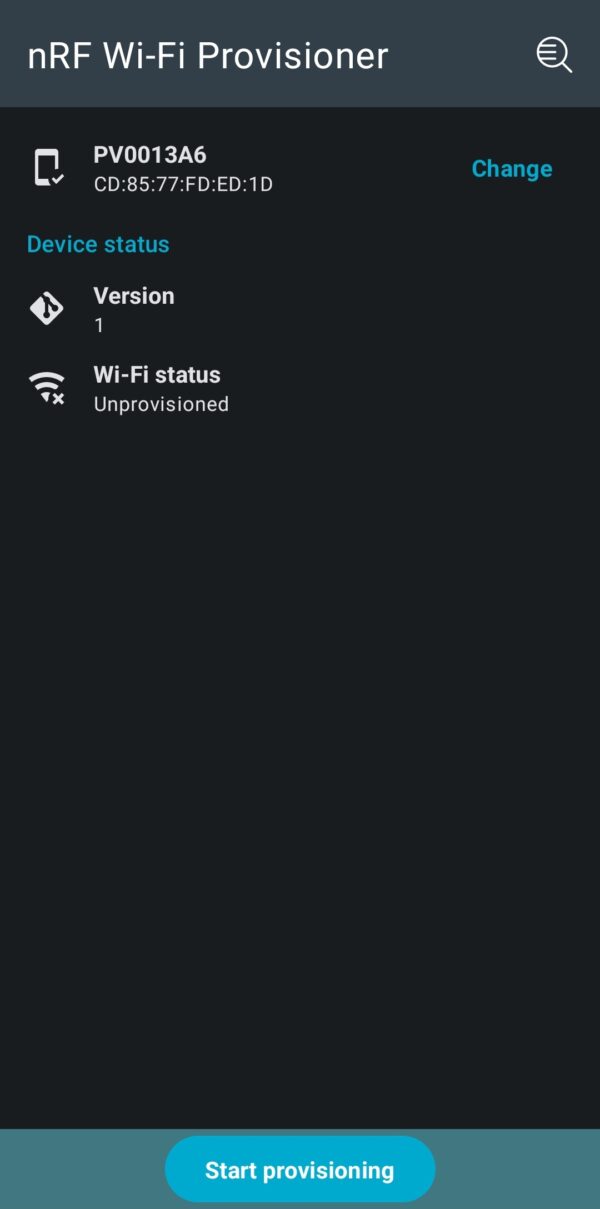Change the selected device PV0013A6
This screenshot has width=600, height=1209.
tap(511, 169)
